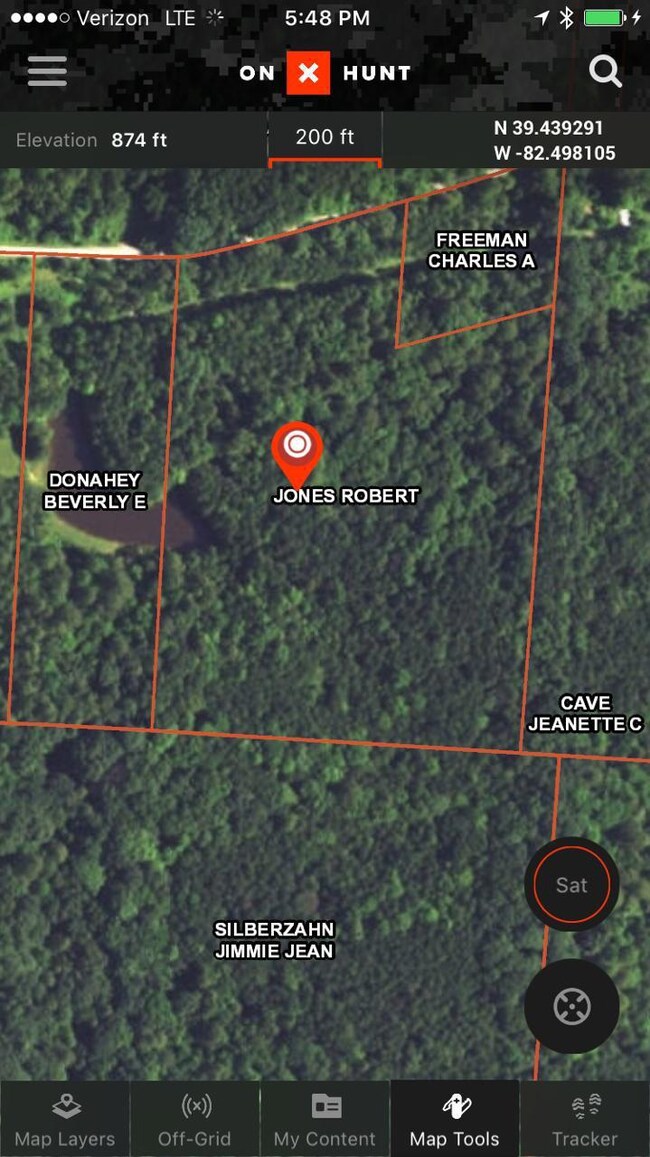The width and height of the screenshot is (650, 1157).
Task: Open the search magnifier
Action: (605, 71)
